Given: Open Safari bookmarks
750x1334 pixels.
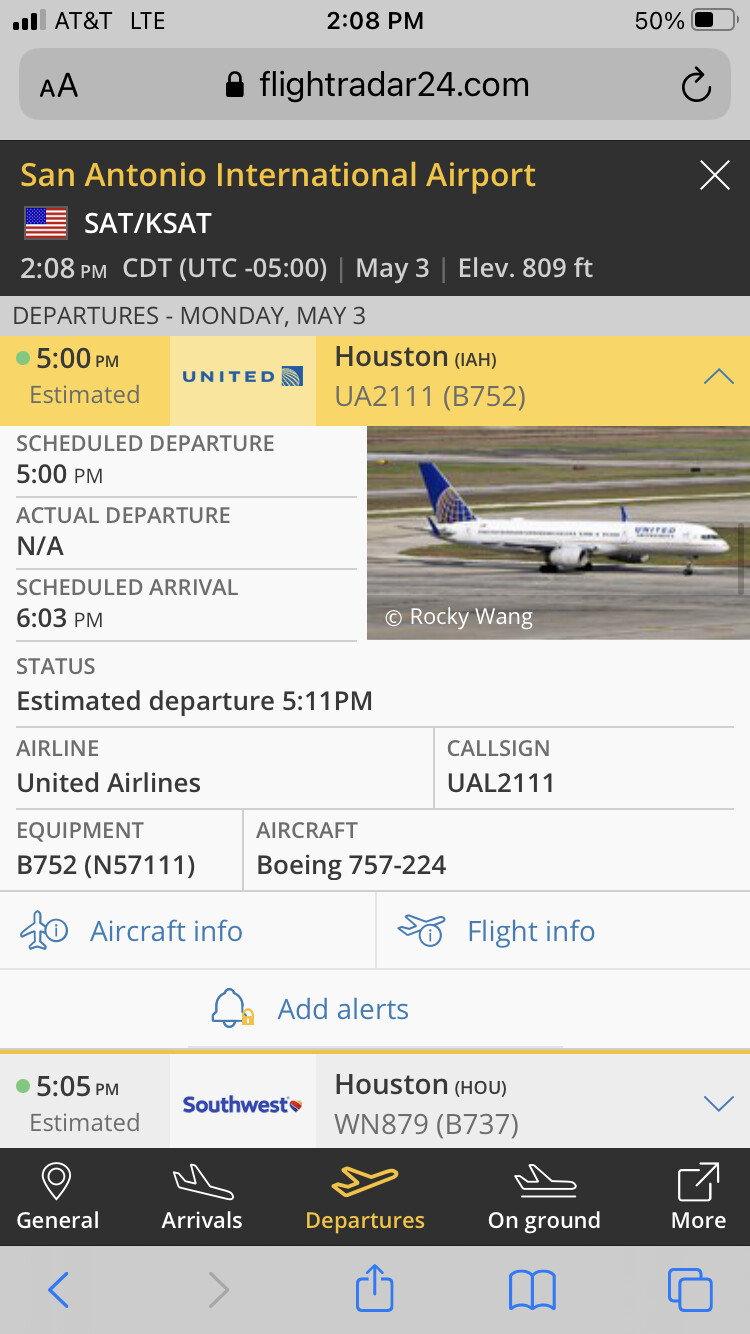Looking at the screenshot, I should tap(532, 1291).
